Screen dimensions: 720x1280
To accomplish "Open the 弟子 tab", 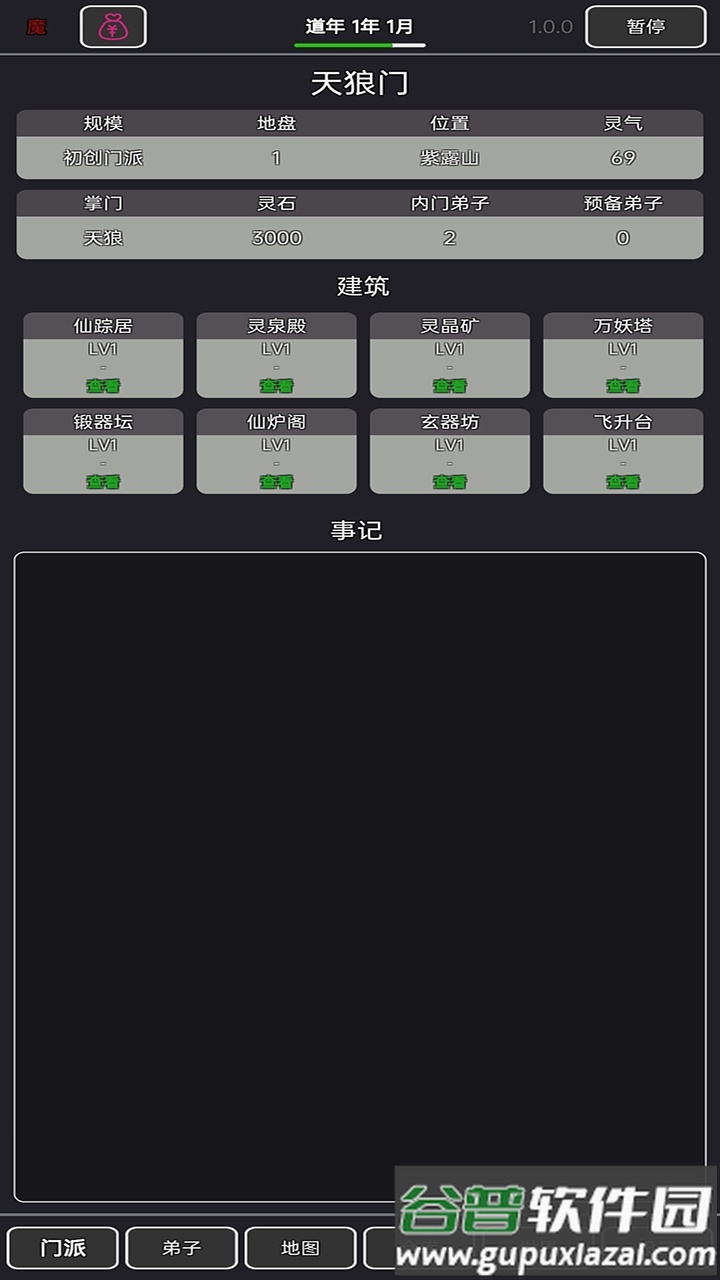I will tap(181, 1247).
